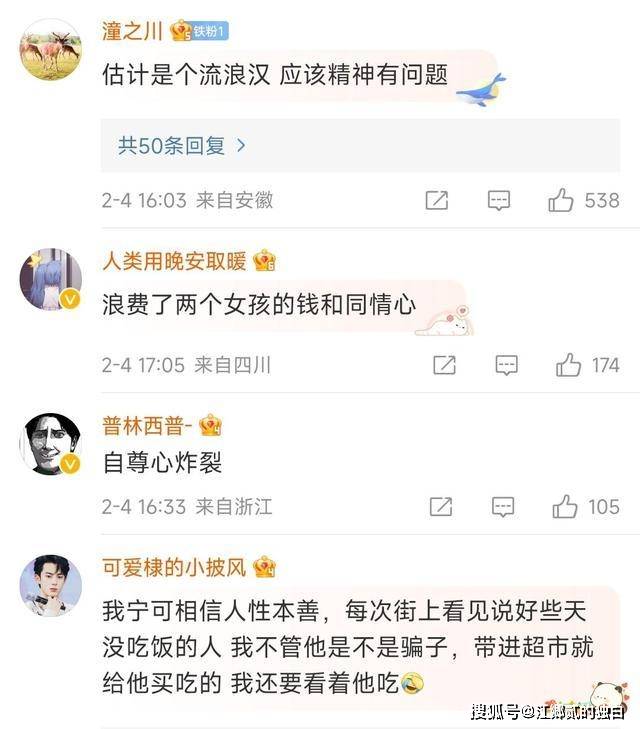Tap the username 可爱棣的小披风
Image resolution: width=640 pixels, height=729 pixels.
point(174,568)
